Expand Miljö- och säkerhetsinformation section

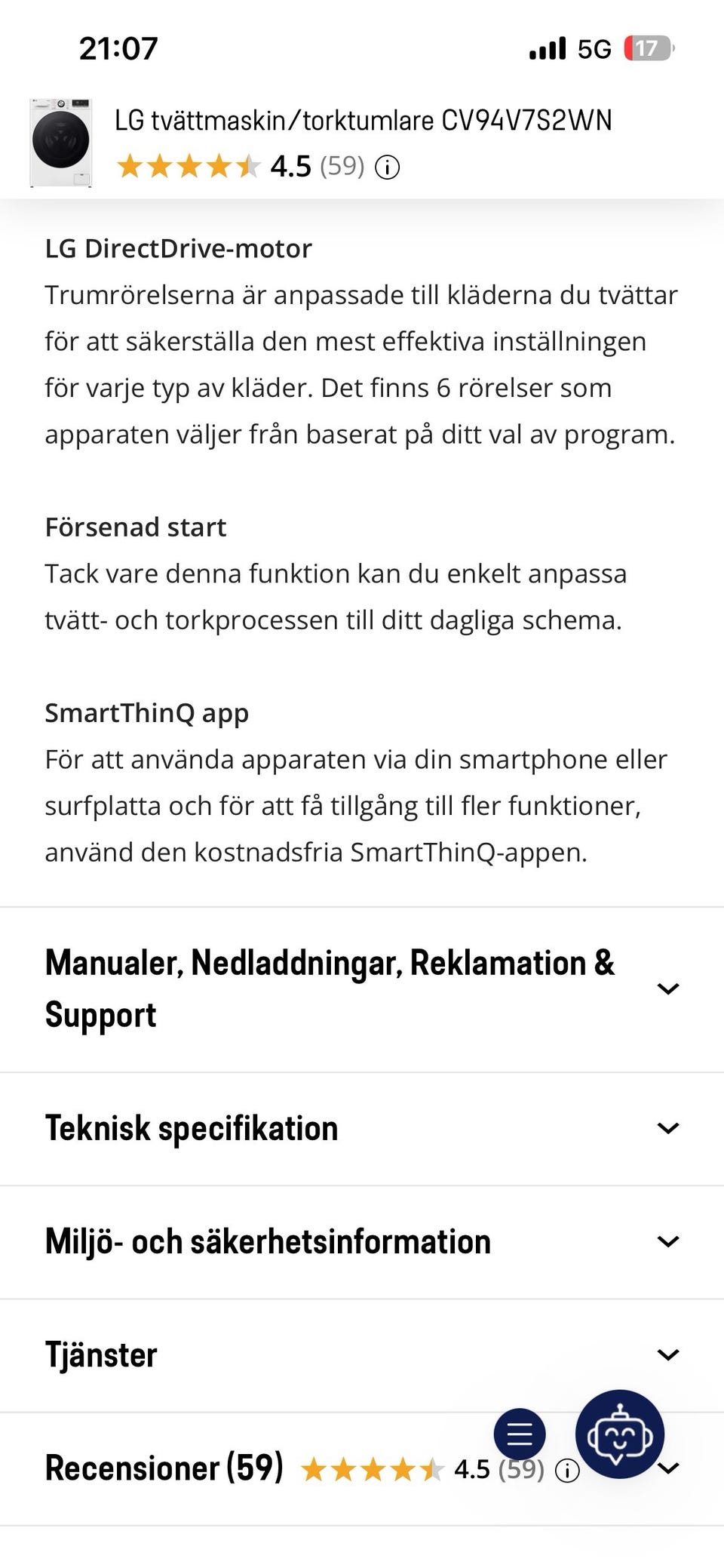click(667, 1241)
